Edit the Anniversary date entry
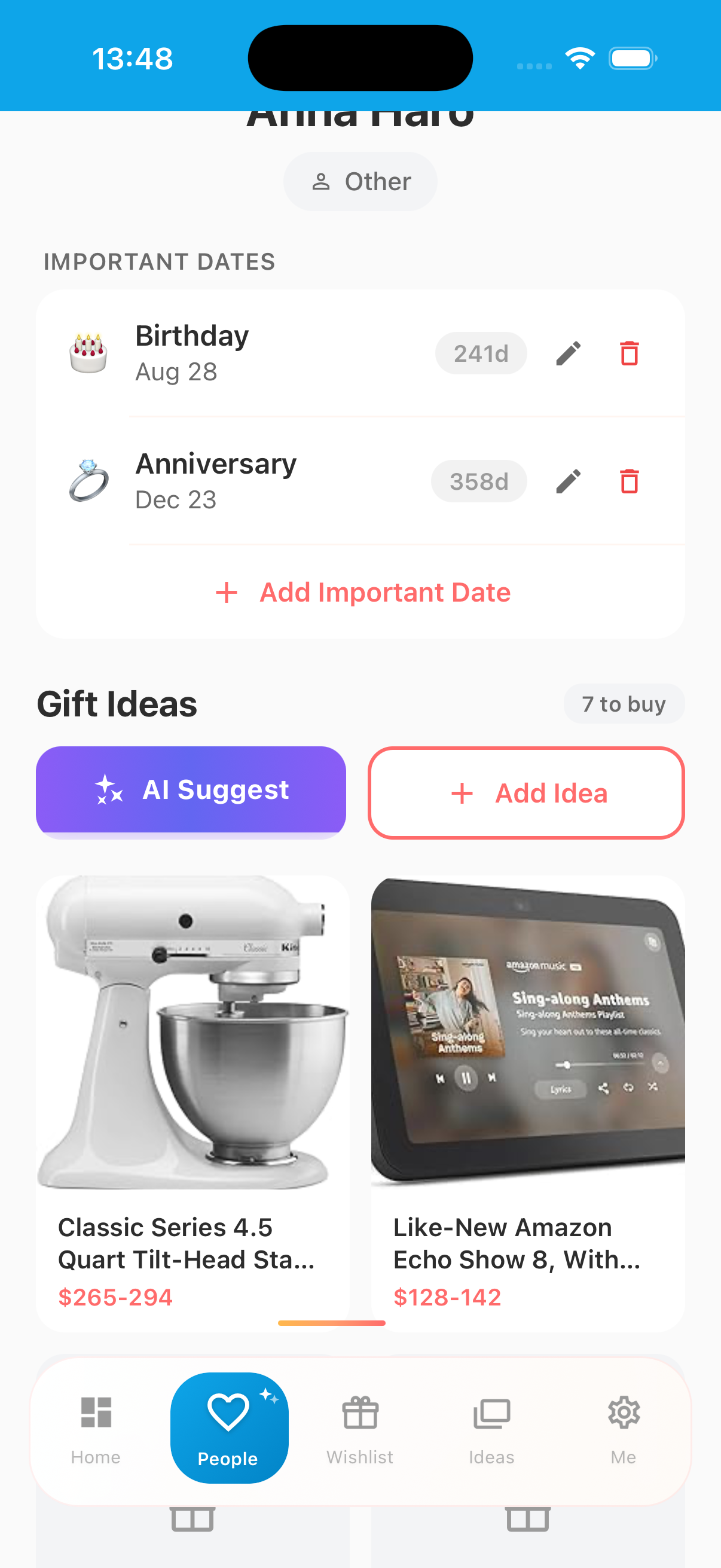Image resolution: width=721 pixels, height=1568 pixels. pyautogui.click(x=569, y=481)
